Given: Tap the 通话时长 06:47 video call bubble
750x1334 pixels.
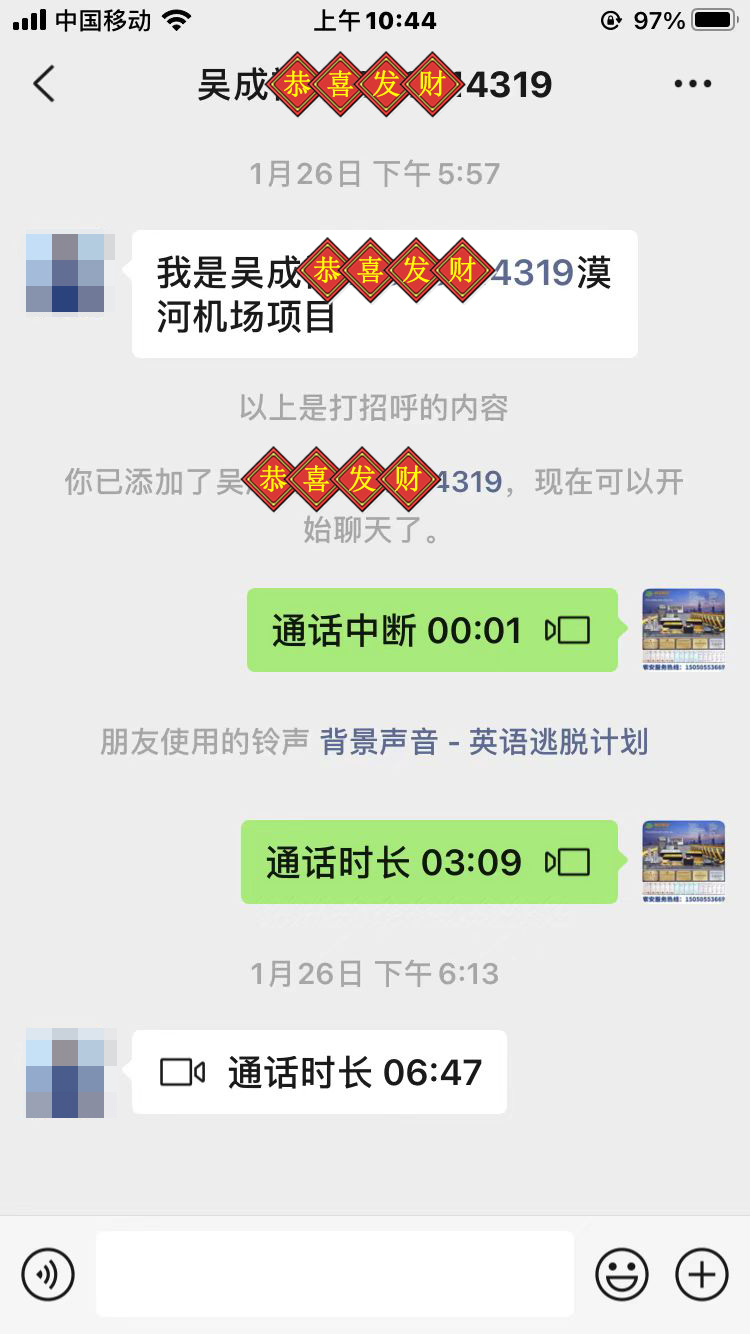Looking at the screenshot, I should (x=320, y=1071).
